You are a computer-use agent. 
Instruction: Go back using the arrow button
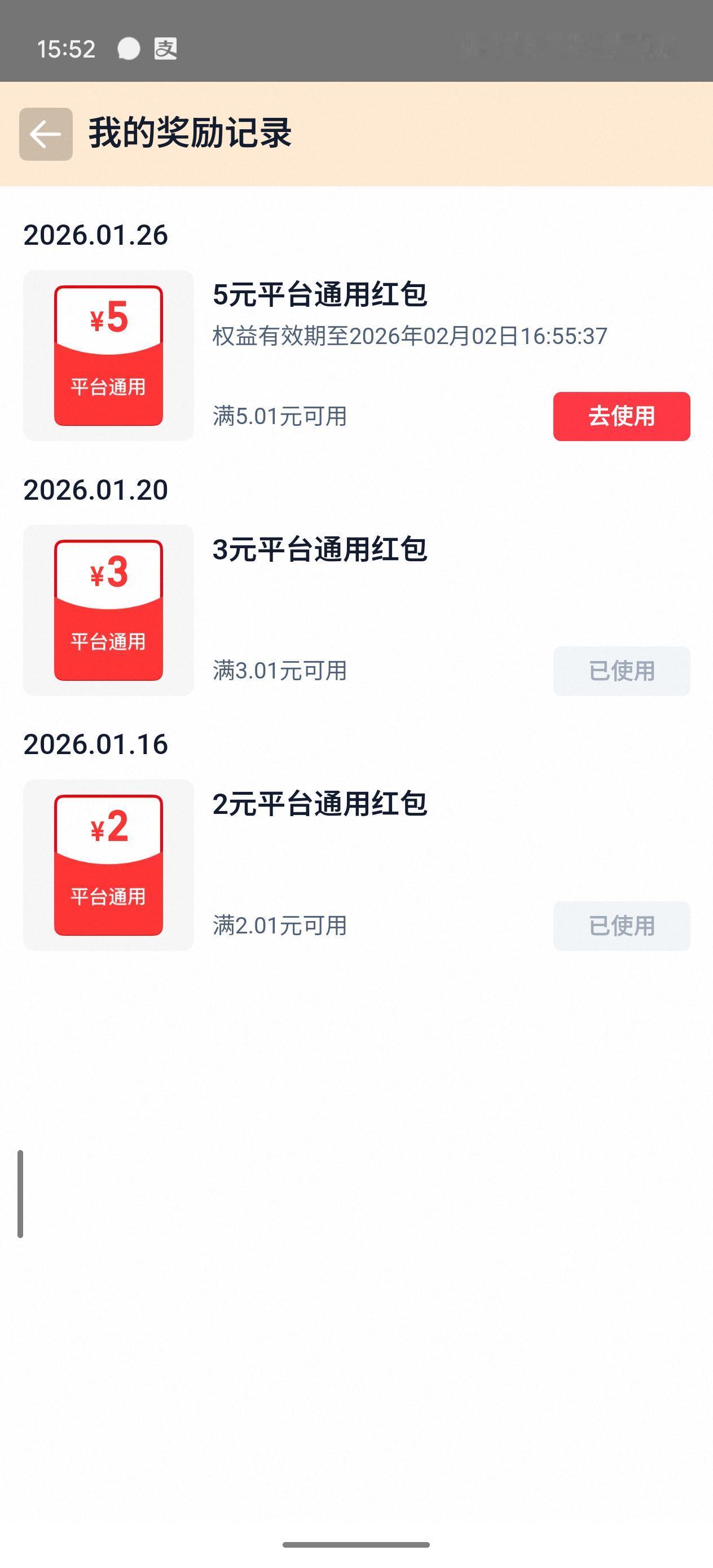pos(46,134)
